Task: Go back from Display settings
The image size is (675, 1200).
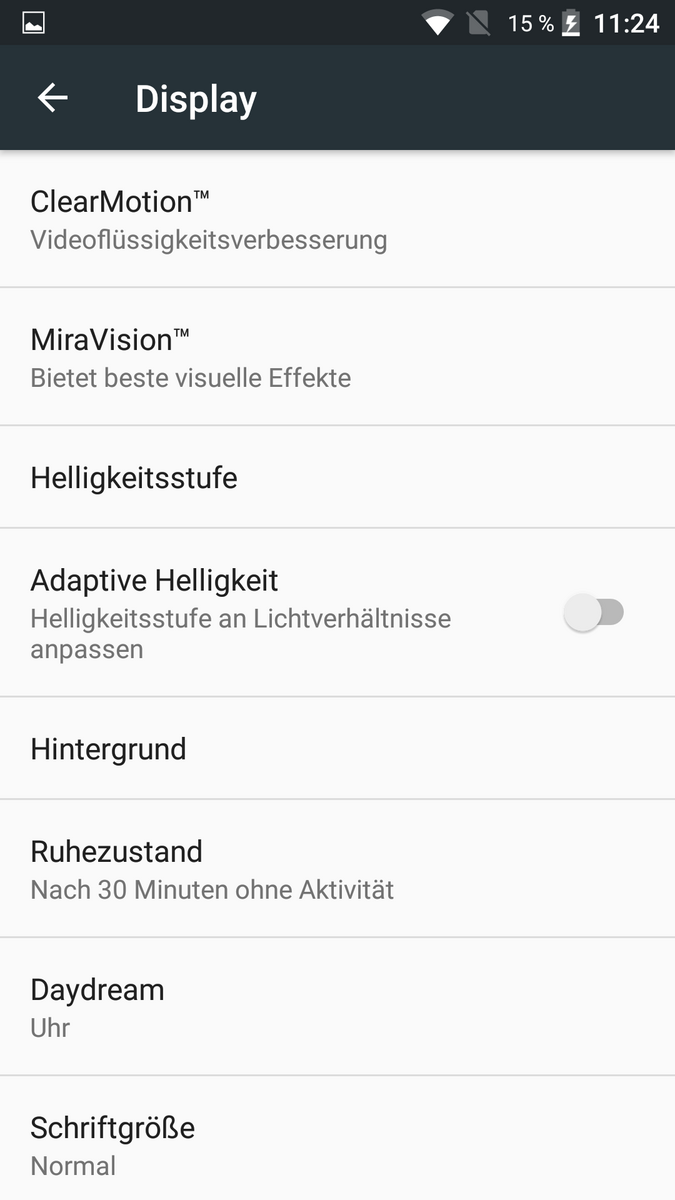Action: [52, 98]
